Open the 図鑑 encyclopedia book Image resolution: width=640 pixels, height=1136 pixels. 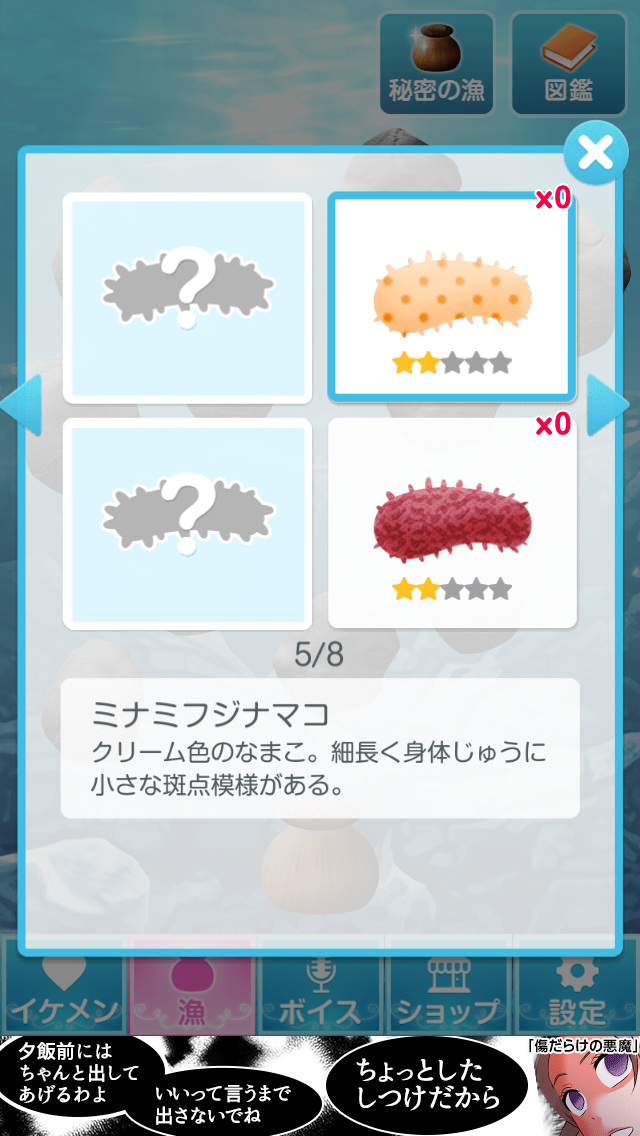(568, 63)
